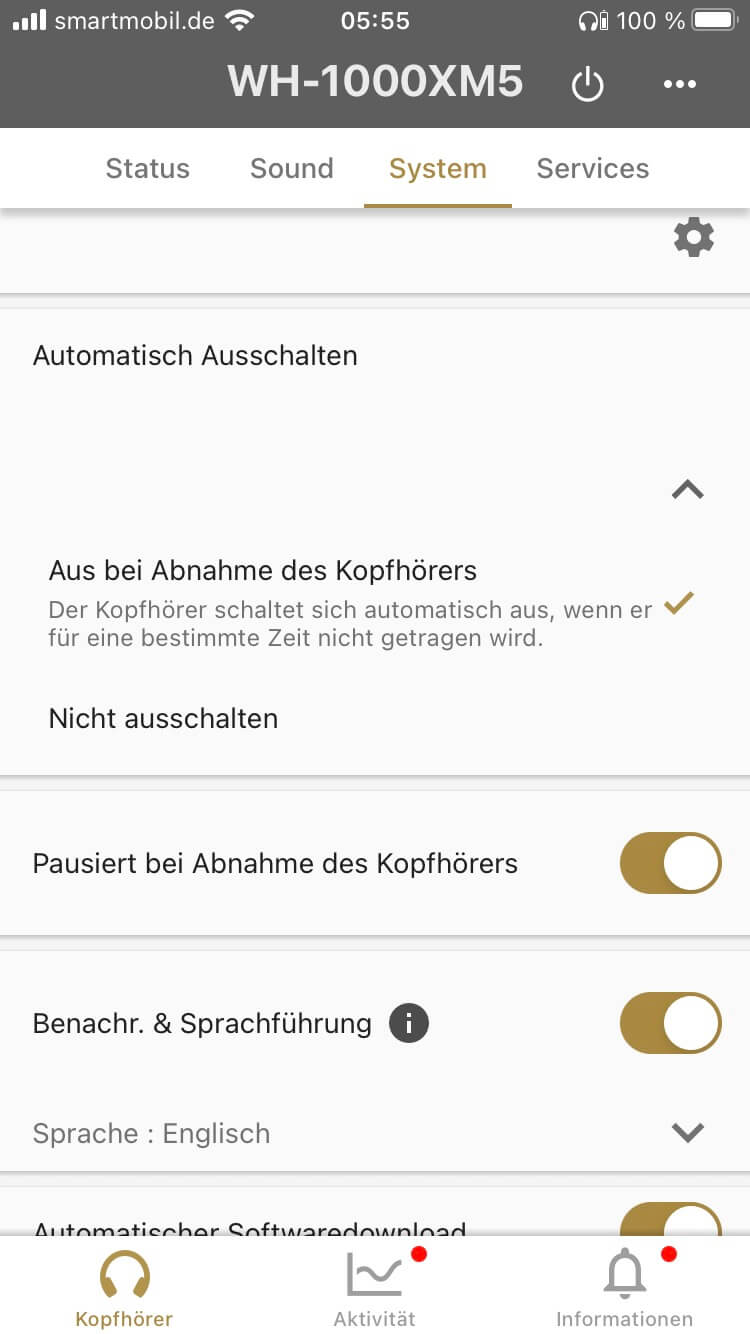Go to the Kopfhörer bottom tab

[124, 1288]
